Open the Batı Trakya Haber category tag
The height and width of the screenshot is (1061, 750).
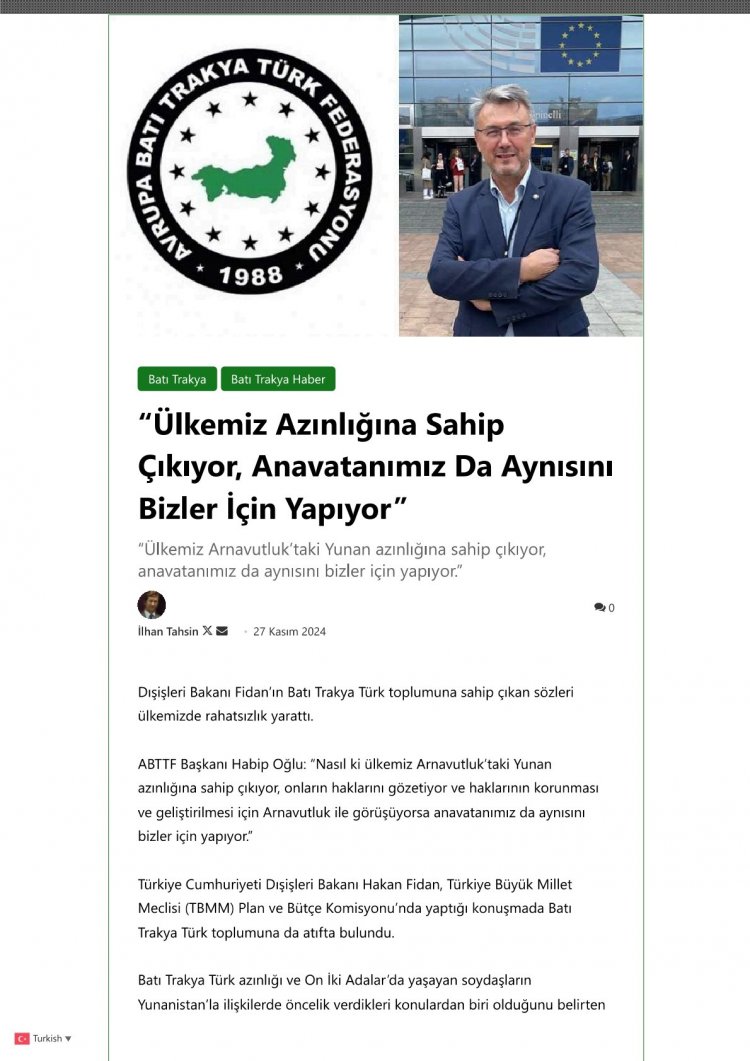pos(278,380)
